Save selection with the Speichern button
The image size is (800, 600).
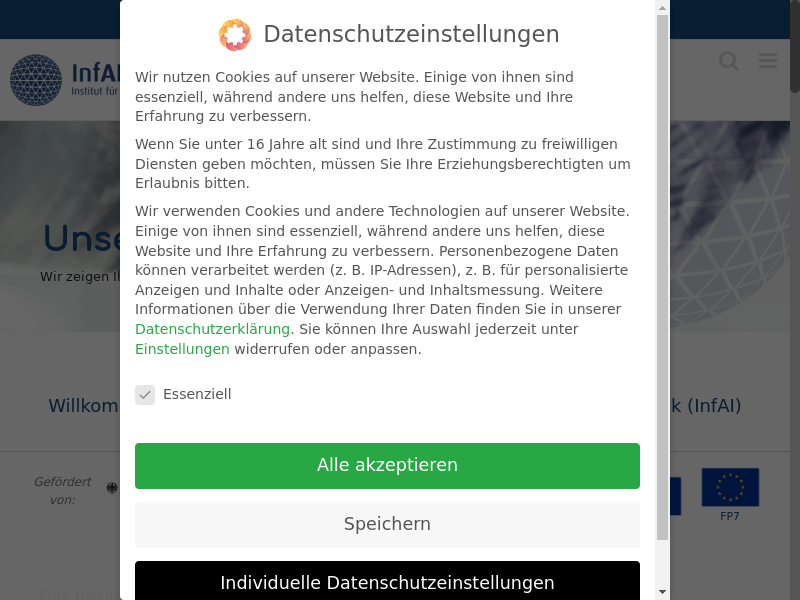[x=387, y=524]
